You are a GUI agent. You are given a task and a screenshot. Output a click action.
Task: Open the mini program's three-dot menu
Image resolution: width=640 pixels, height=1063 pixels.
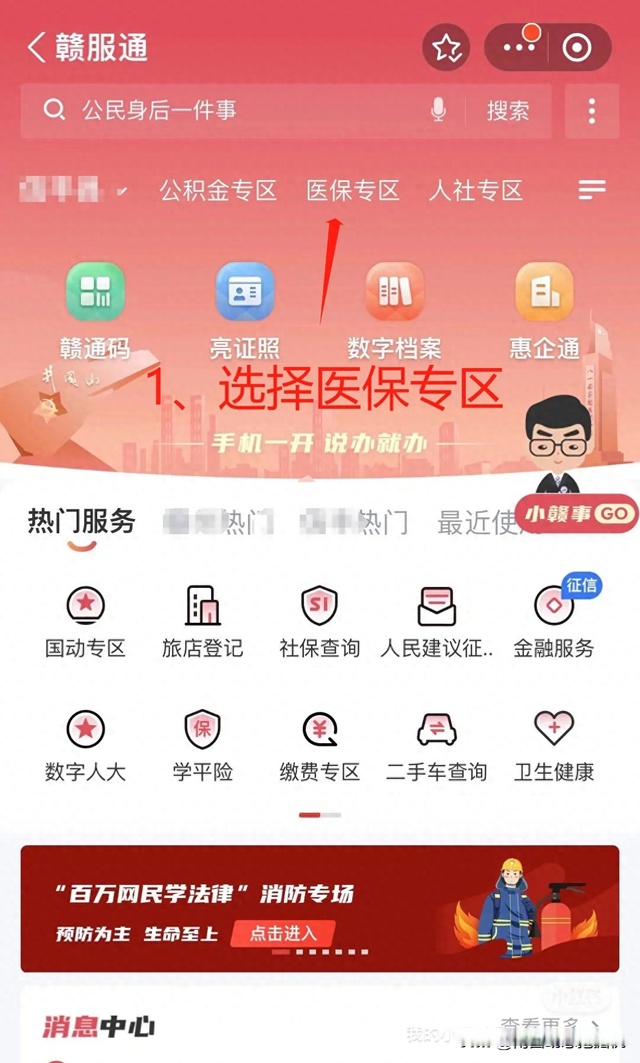[520, 48]
